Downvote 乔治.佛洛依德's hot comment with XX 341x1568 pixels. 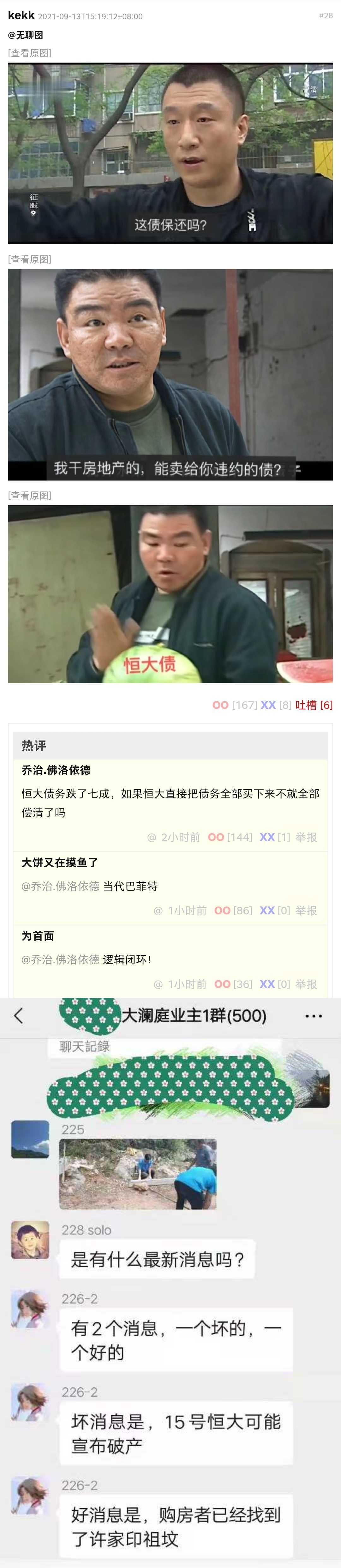click(267, 837)
